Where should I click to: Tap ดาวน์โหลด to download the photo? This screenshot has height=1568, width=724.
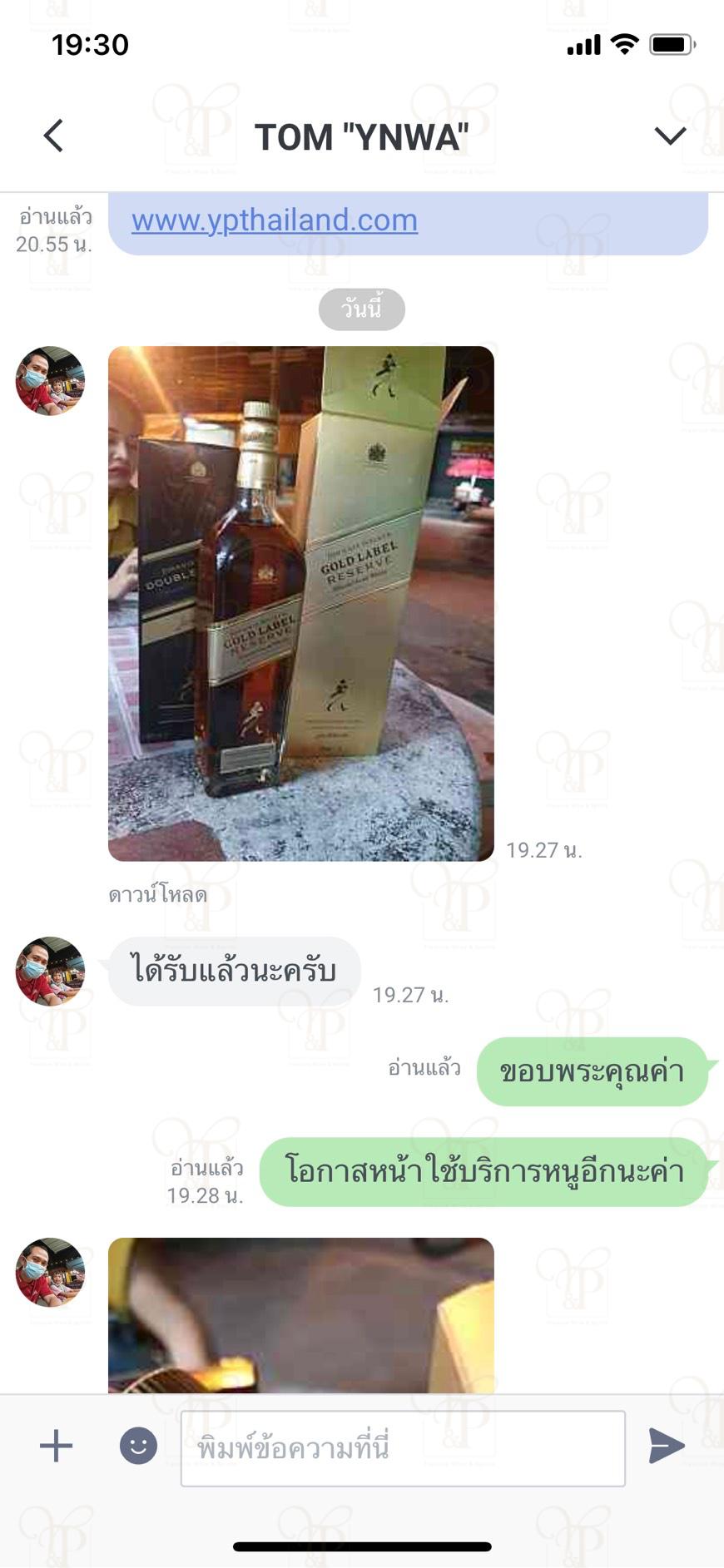pyautogui.click(x=158, y=895)
